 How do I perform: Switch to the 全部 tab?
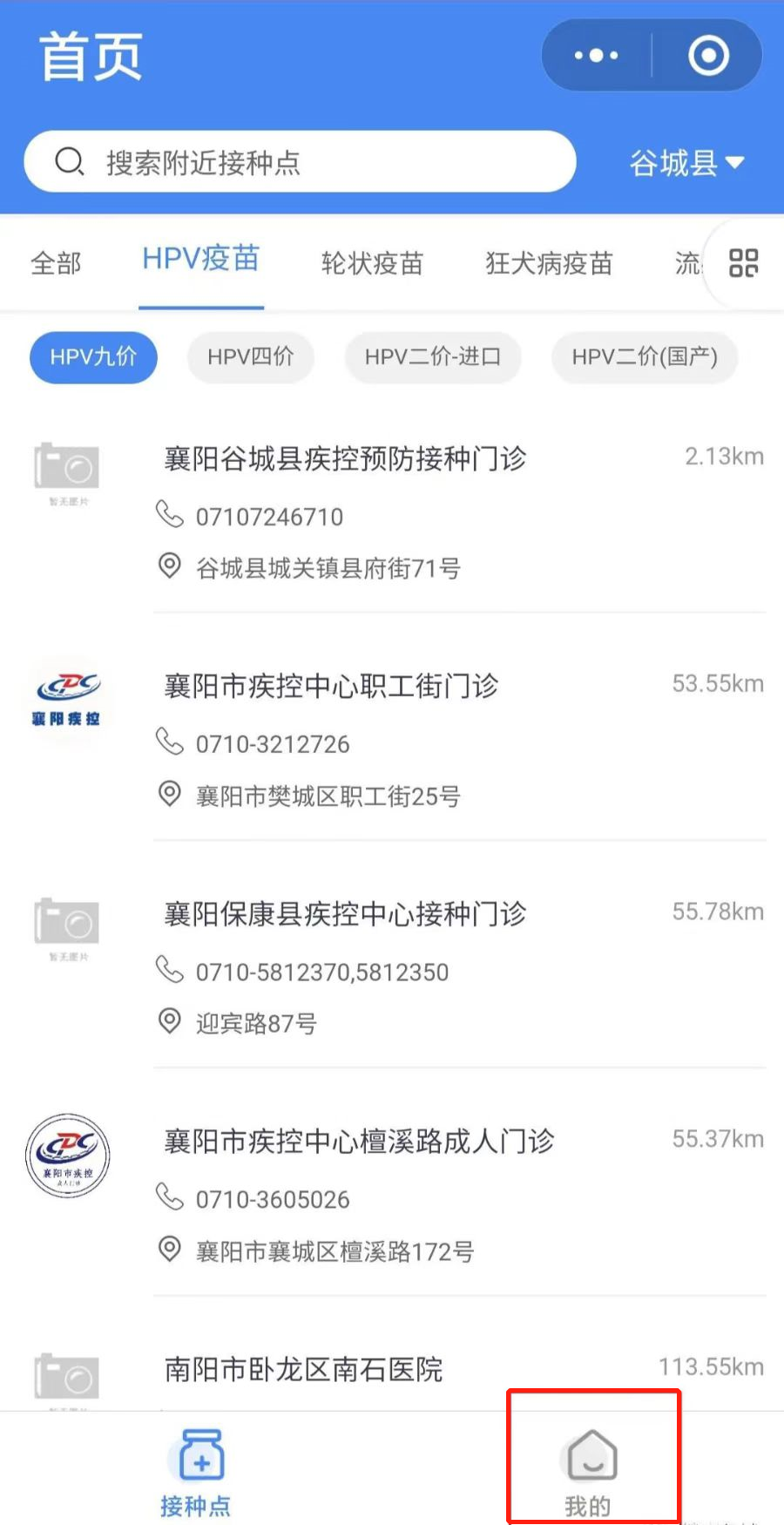tap(57, 262)
